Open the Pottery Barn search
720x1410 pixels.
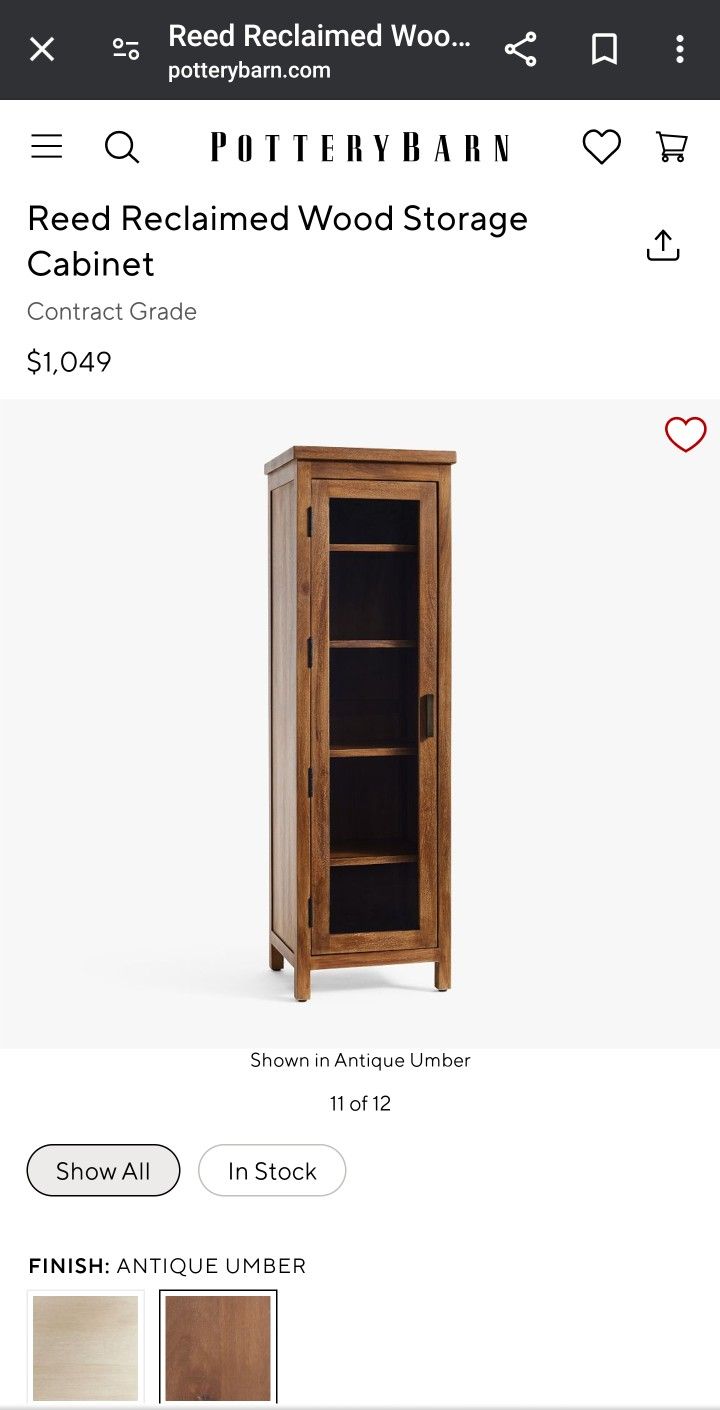[122, 147]
